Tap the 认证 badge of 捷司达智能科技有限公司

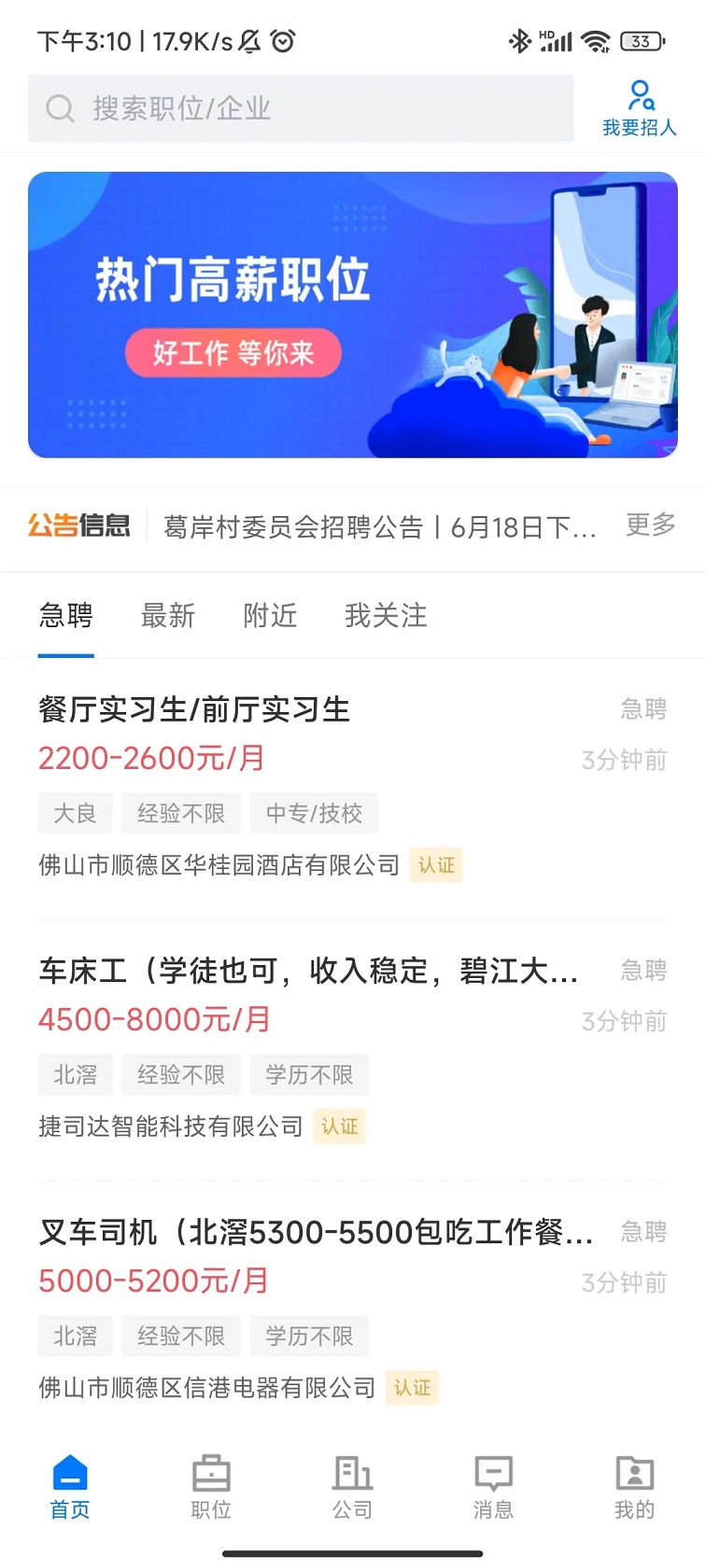339,1127
